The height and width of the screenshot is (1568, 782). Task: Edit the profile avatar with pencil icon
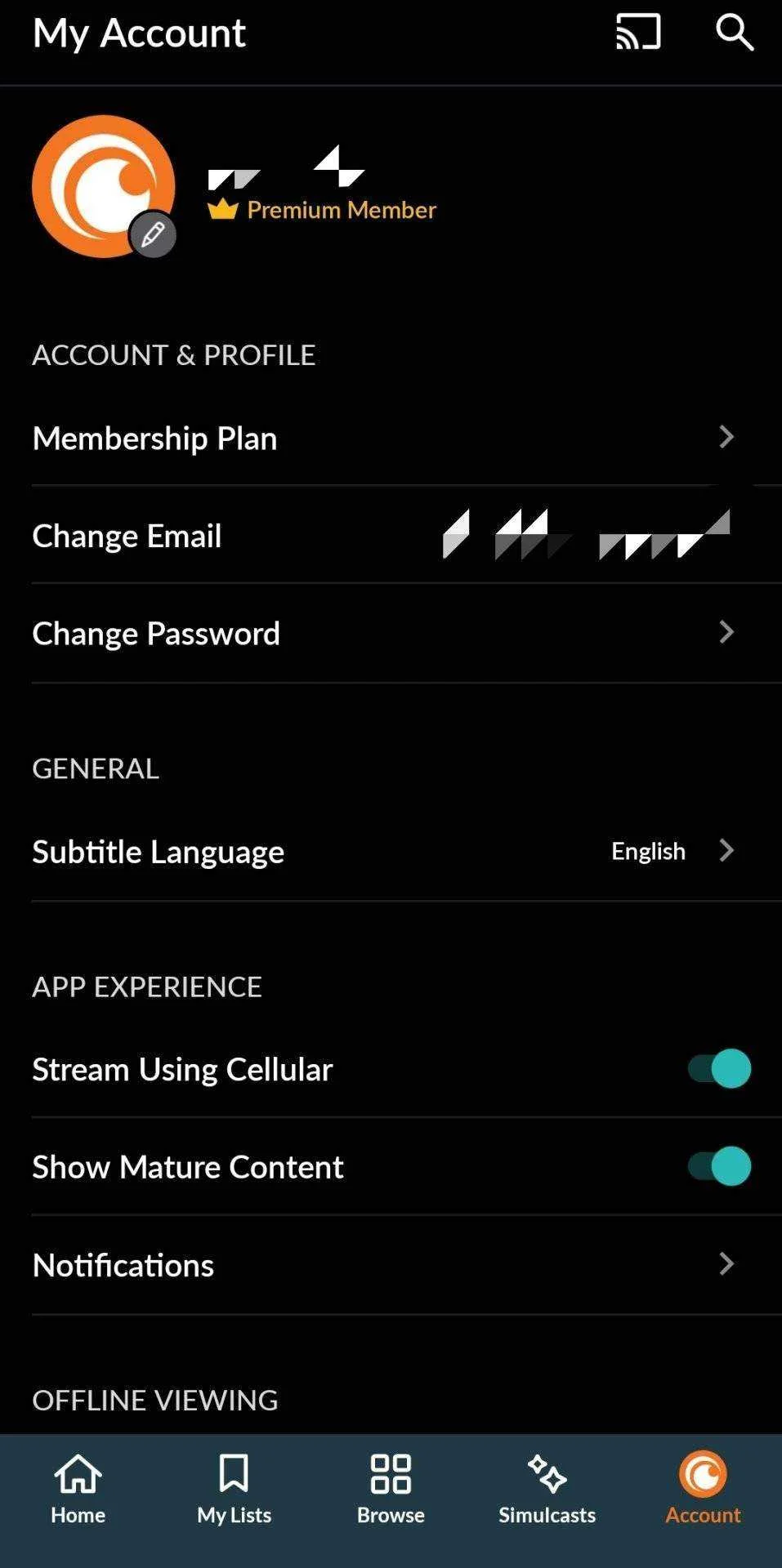point(153,235)
